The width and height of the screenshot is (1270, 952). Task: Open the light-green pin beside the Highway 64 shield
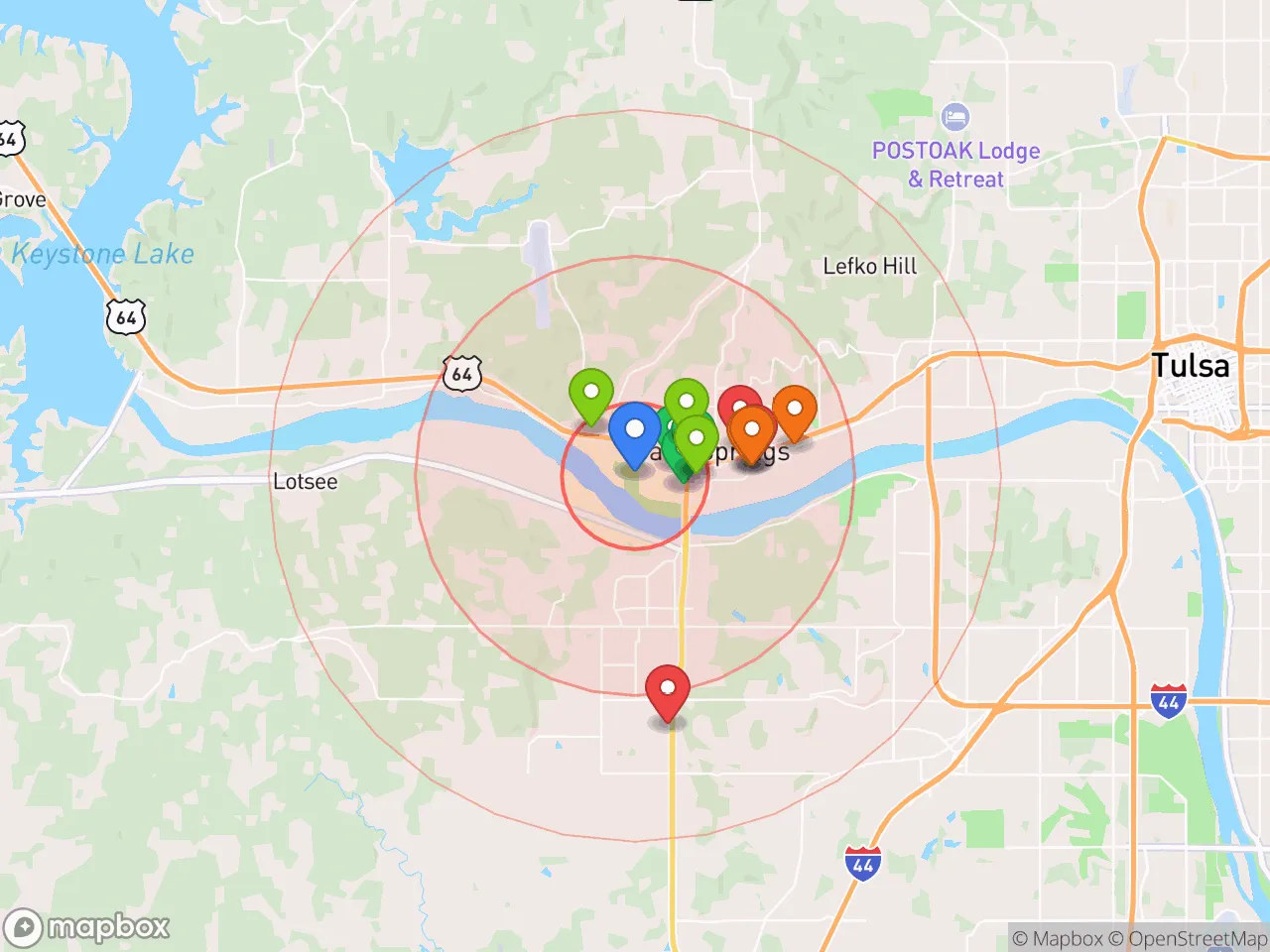point(590,392)
